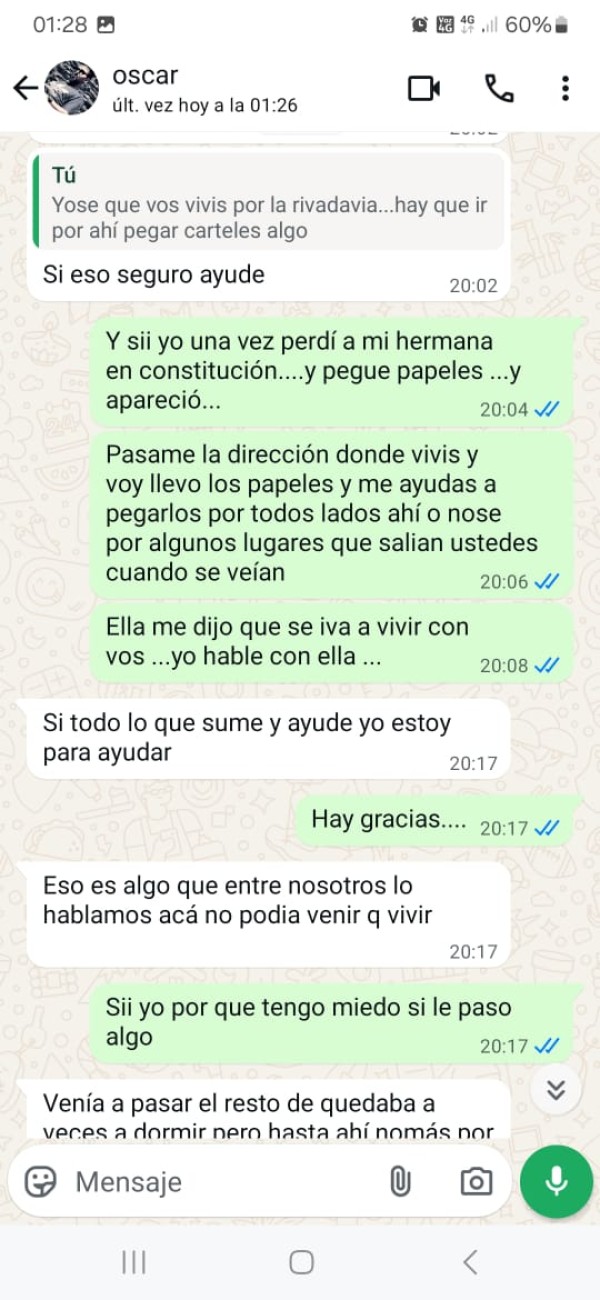Screen dimensions: 600x1300
Task: Open the emoji picker
Action: pyautogui.click(x=40, y=1181)
